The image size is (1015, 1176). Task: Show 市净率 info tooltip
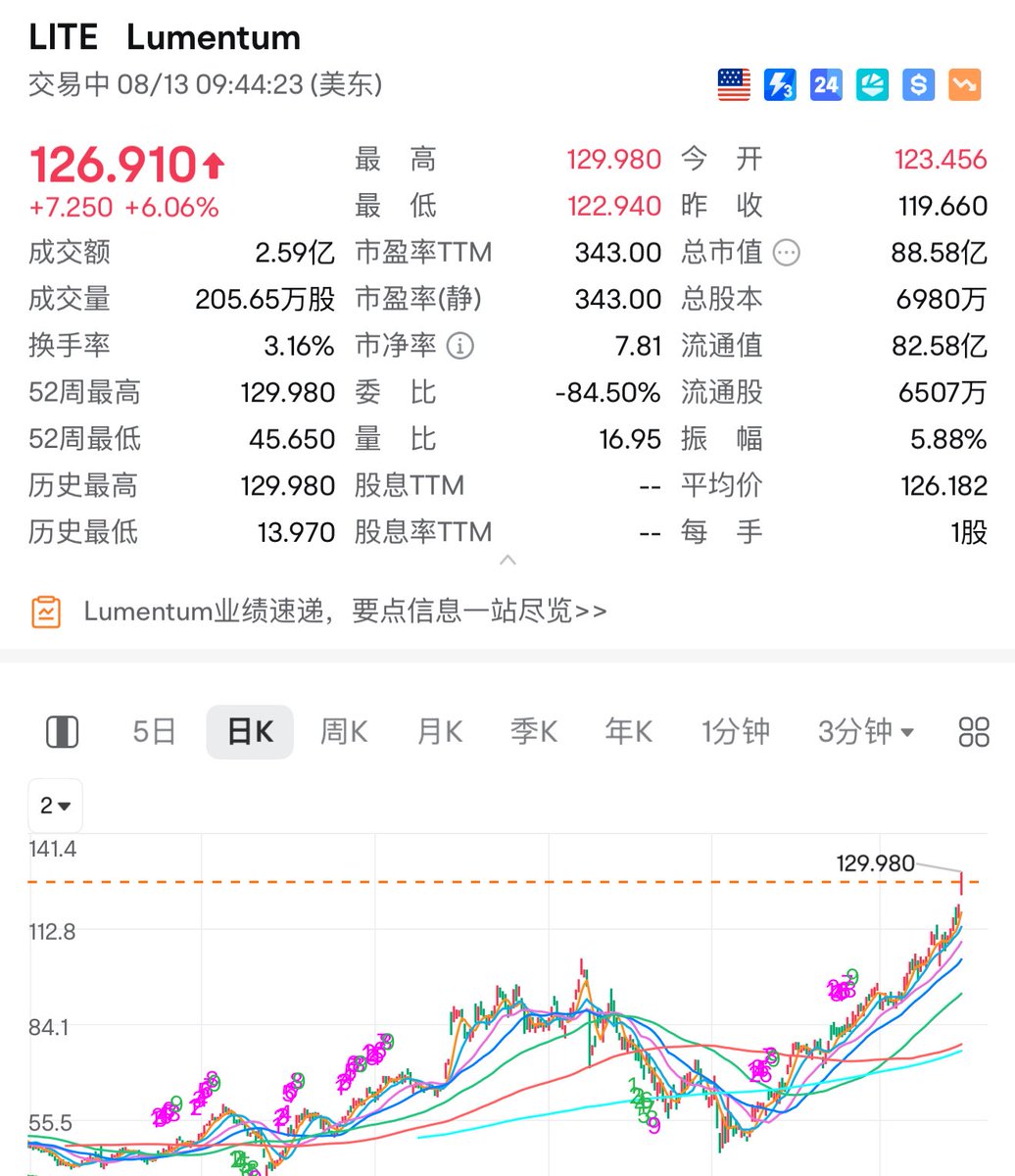pos(459,346)
